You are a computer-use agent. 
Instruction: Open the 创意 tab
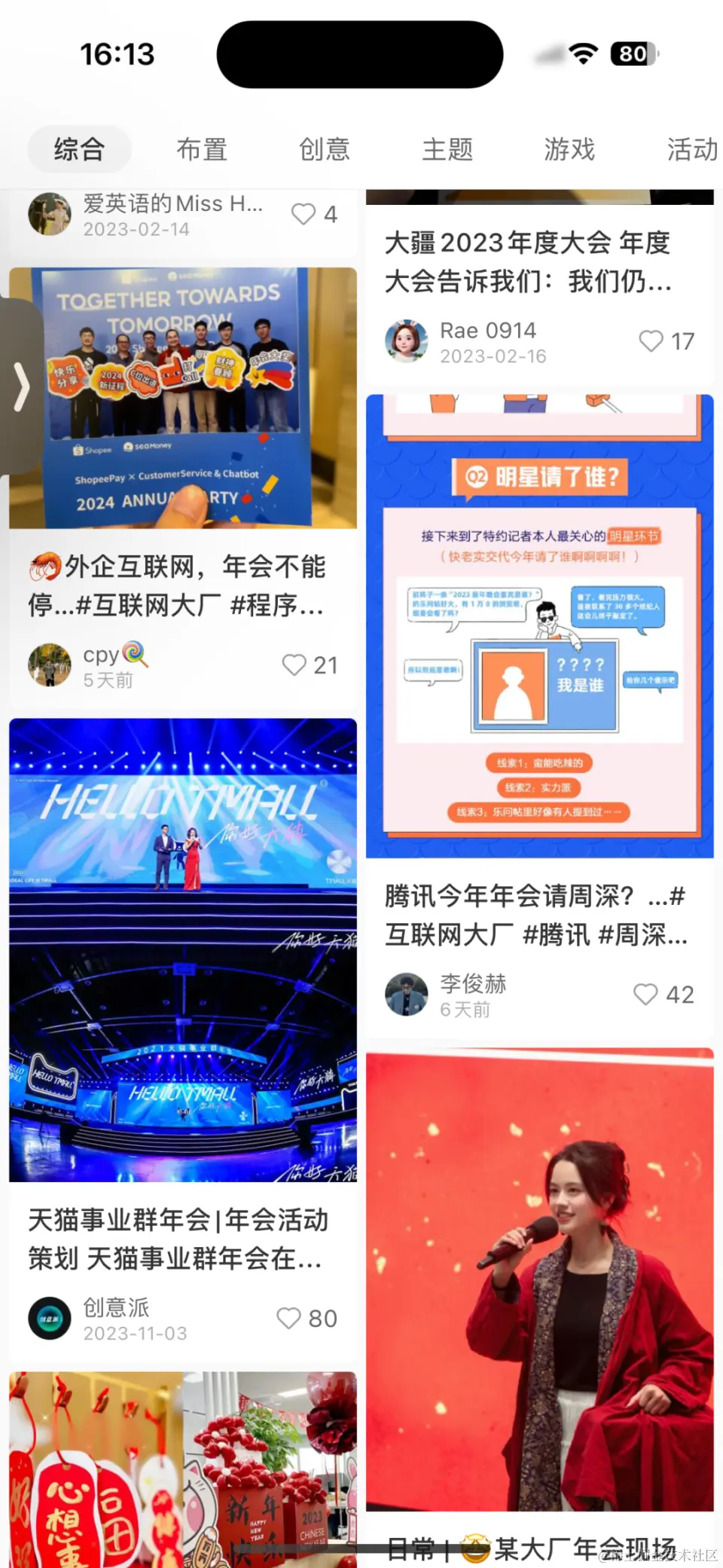[x=325, y=149]
